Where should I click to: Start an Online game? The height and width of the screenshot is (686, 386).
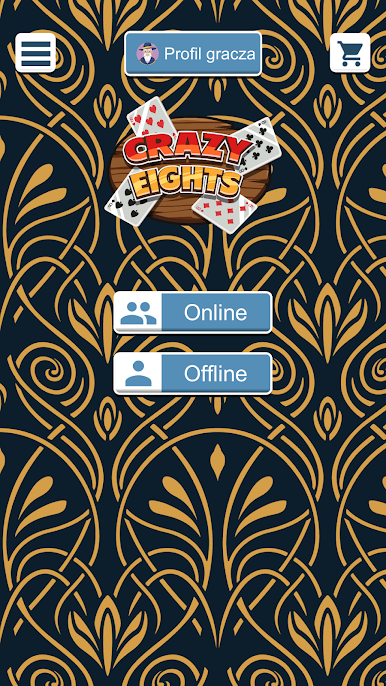pyautogui.click(x=193, y=312)
